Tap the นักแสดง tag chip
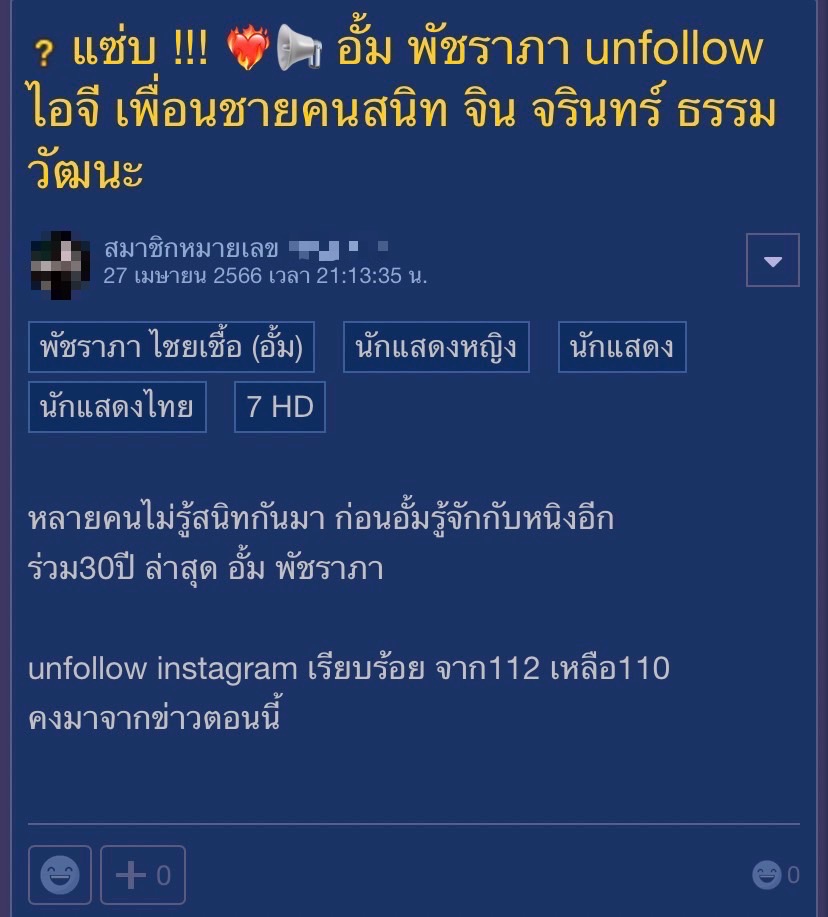 (621, 347)
